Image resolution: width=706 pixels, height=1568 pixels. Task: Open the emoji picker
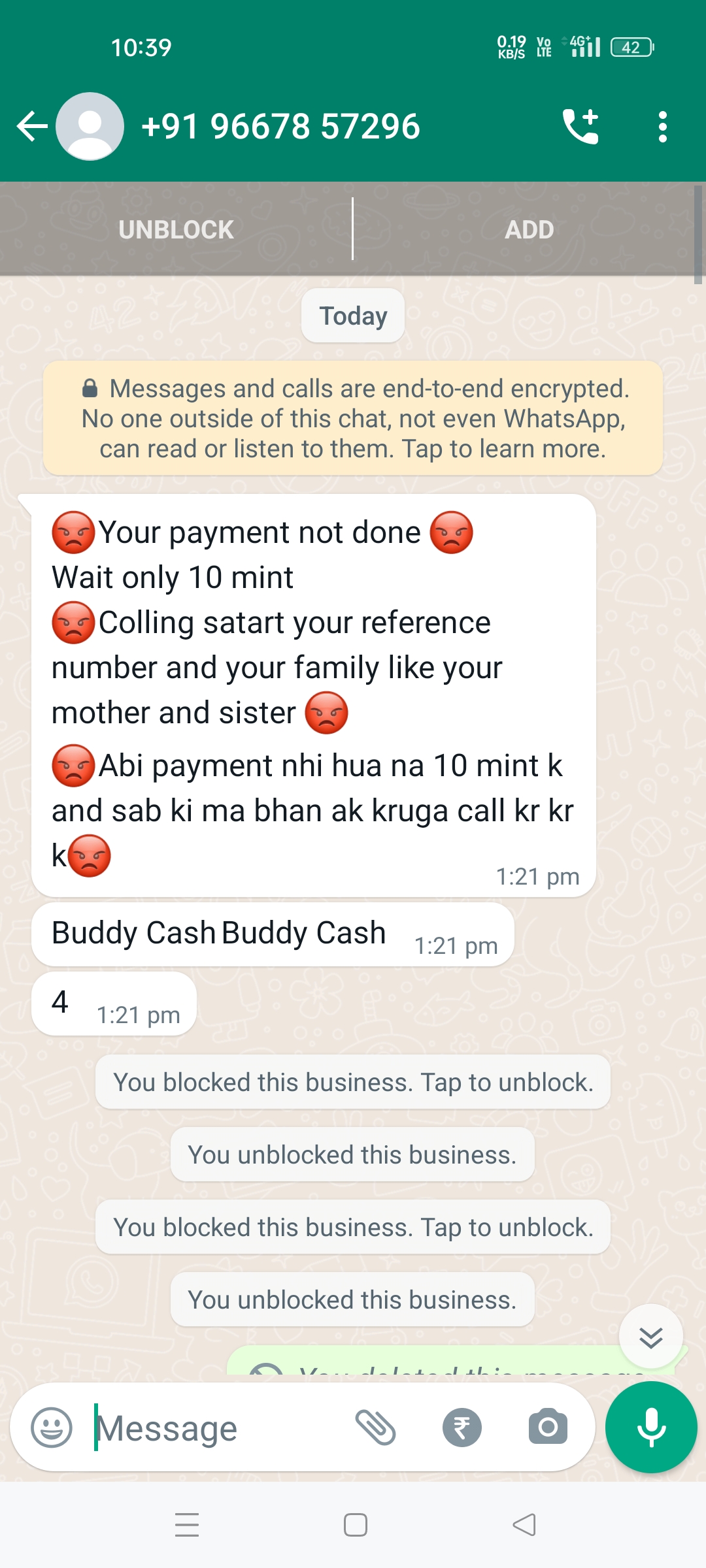click(52, 1427)
